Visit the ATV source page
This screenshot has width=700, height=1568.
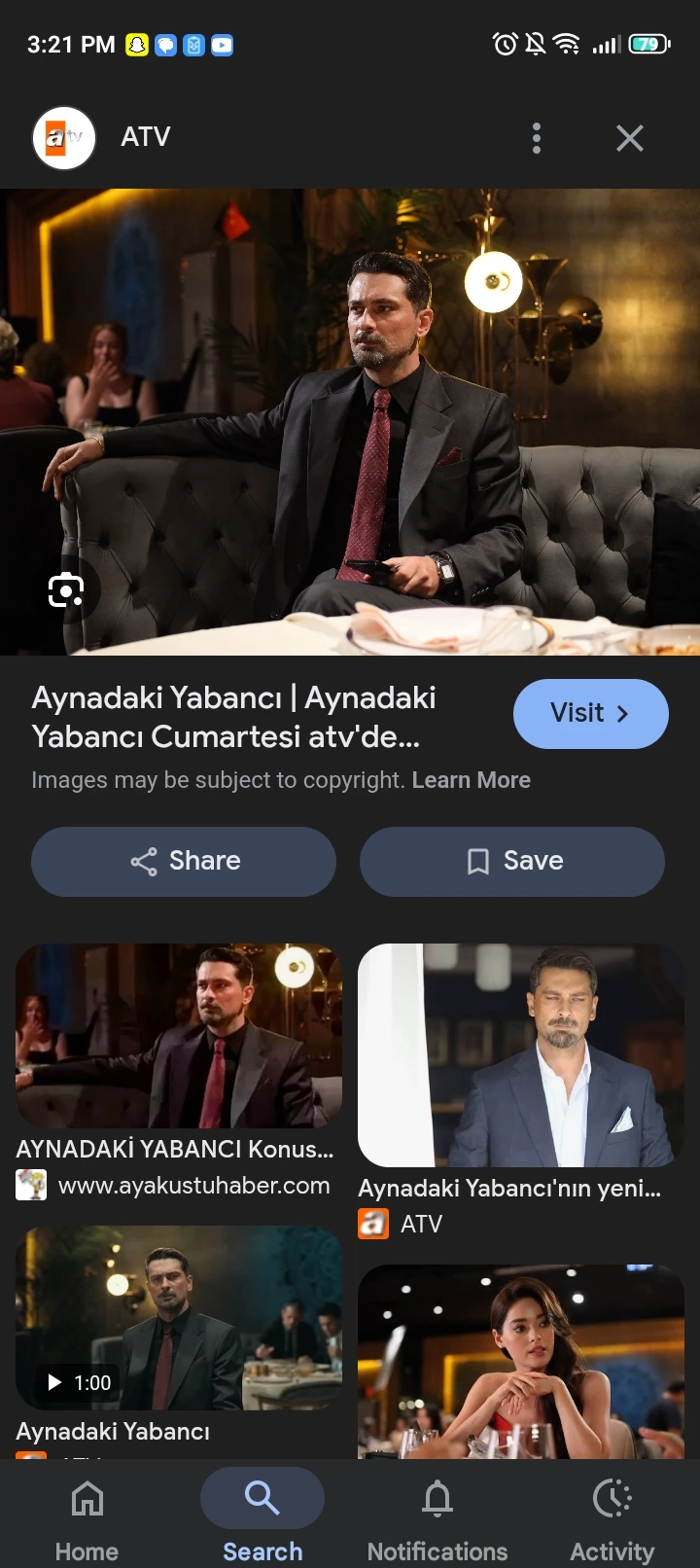coord(590,713)
